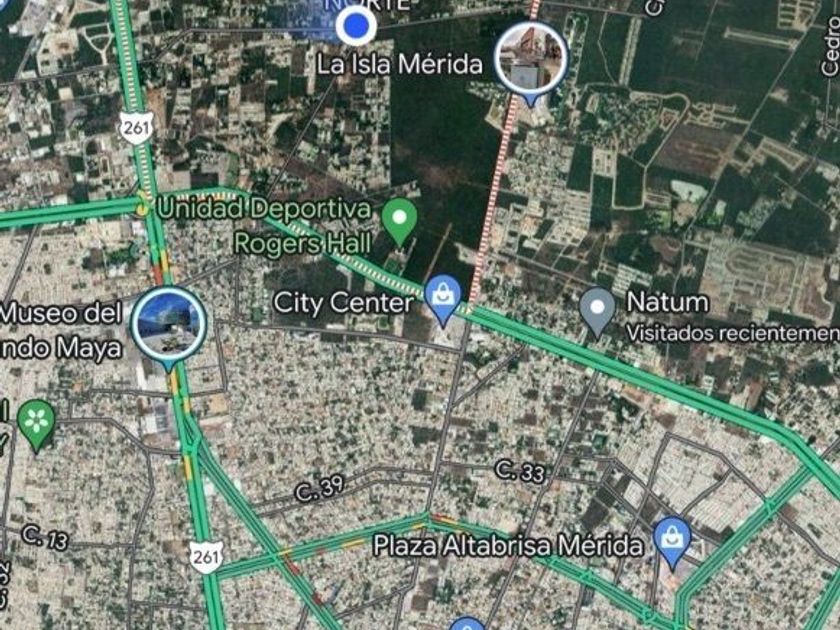840x630 pixels.
Task: Open the Museo del Mundo Maya pin
Action: pyautogui.click(x=169, y=326)
